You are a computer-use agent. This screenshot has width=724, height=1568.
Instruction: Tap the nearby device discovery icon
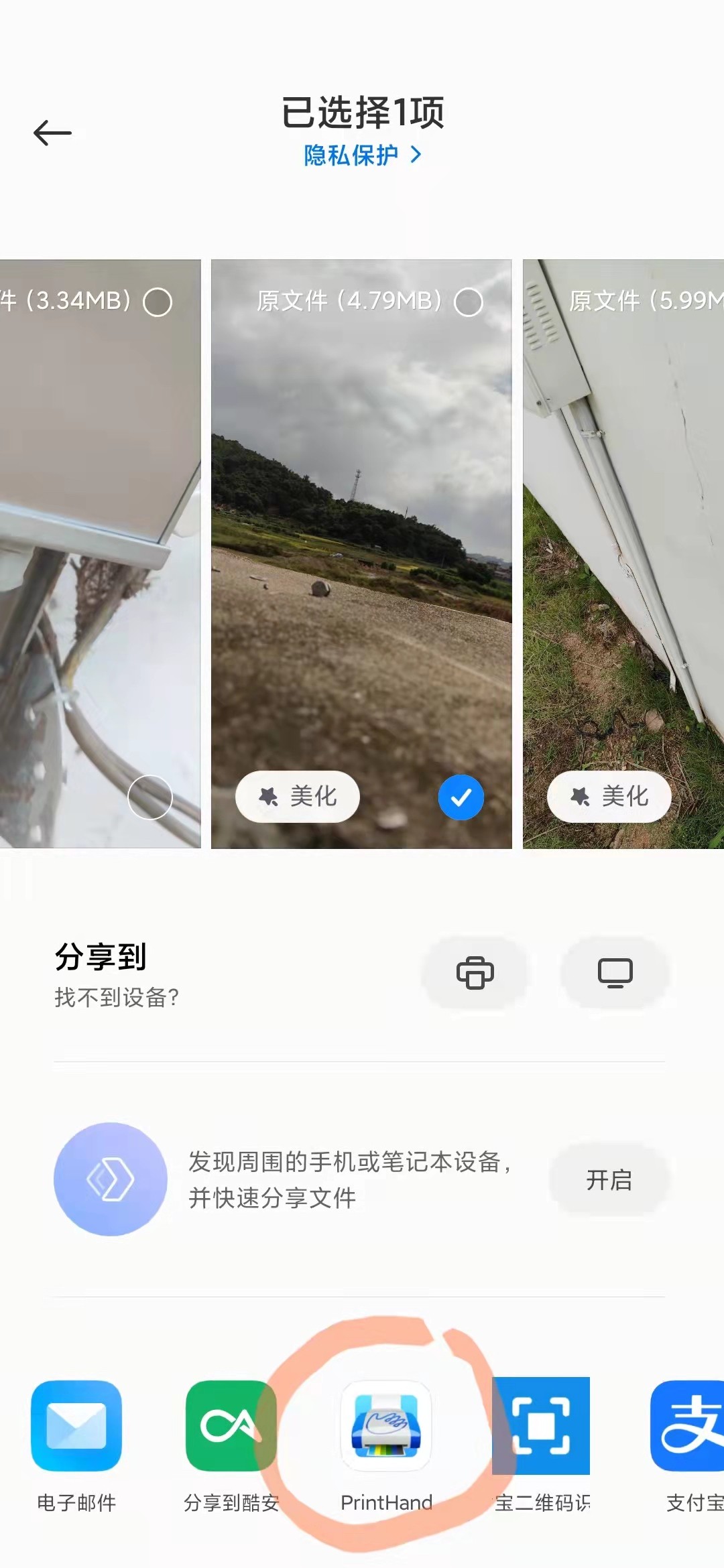click(x=112, y=1179)
